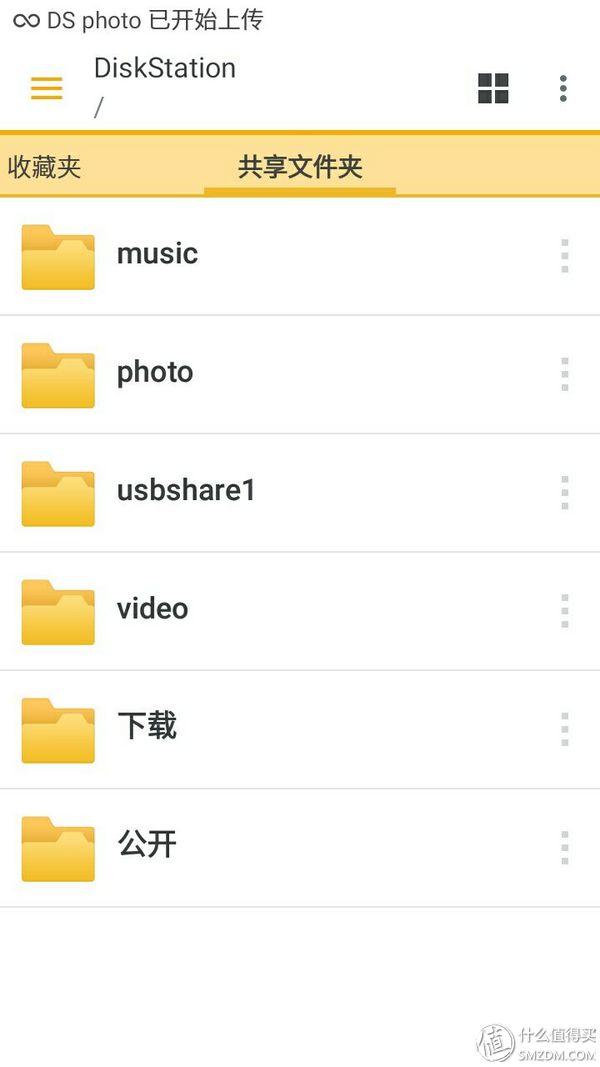Select the 共享文件夹 tab
The image size is (600, 1067).
tap(300, 167)
